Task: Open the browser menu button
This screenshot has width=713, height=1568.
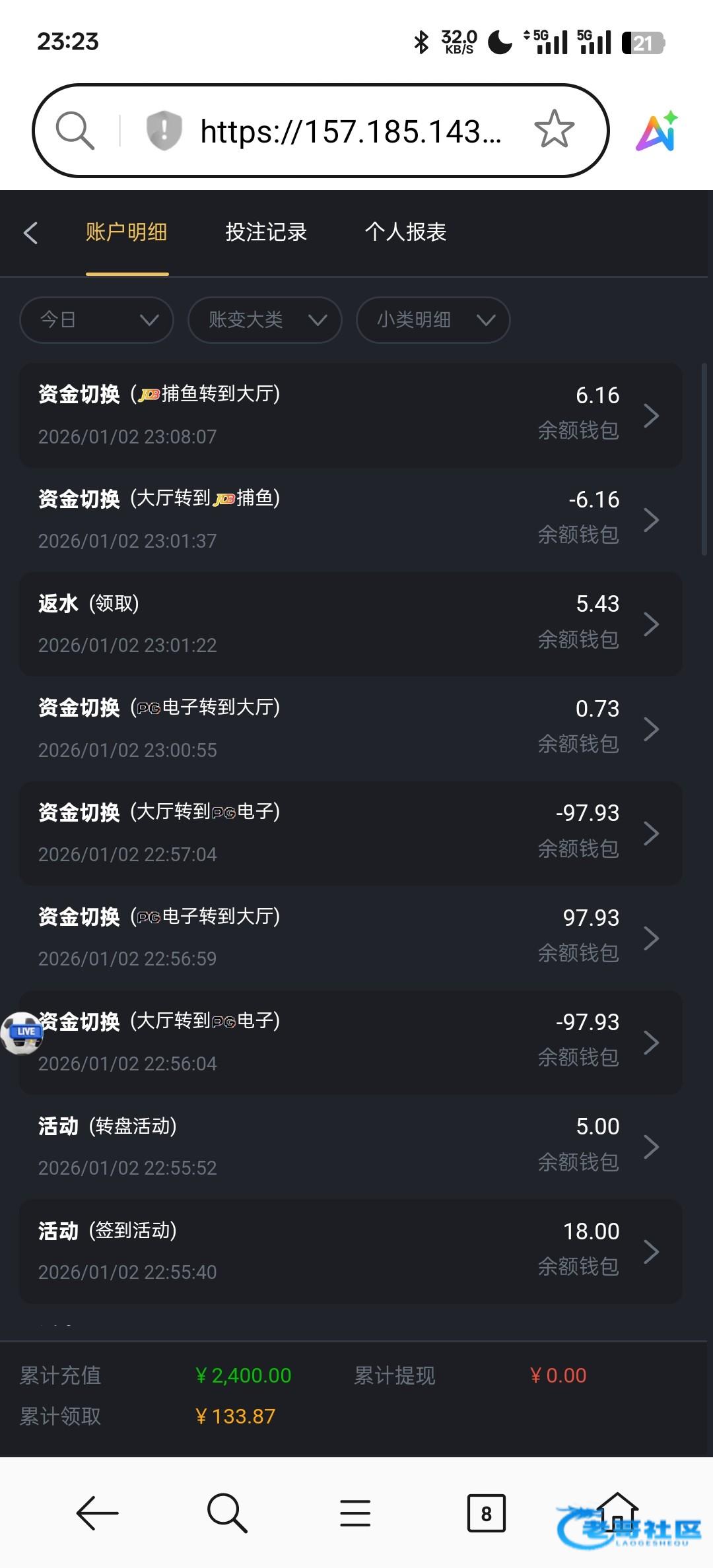Action: [355, 1513]
